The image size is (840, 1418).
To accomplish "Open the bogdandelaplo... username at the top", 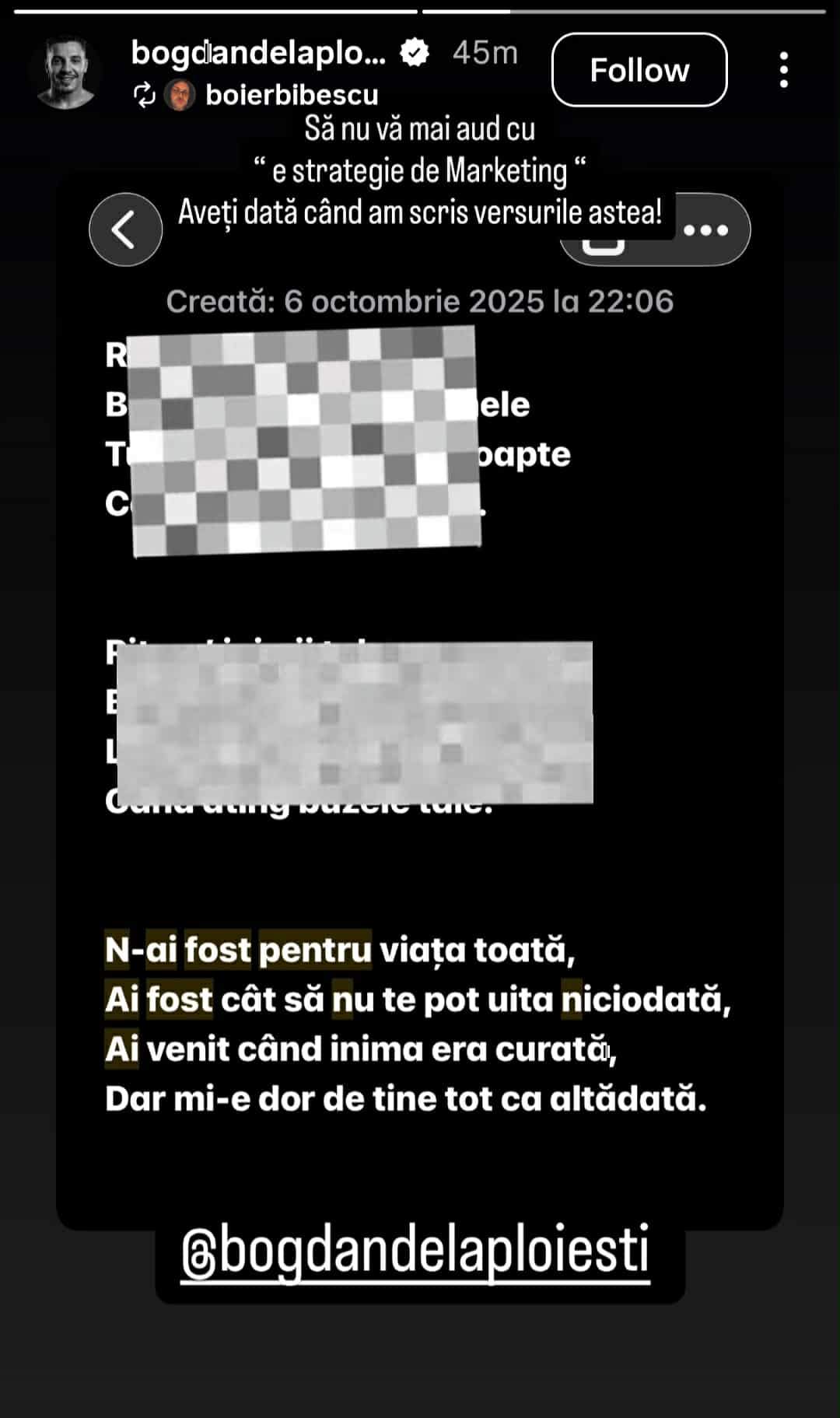I will [x=258, y=52].
